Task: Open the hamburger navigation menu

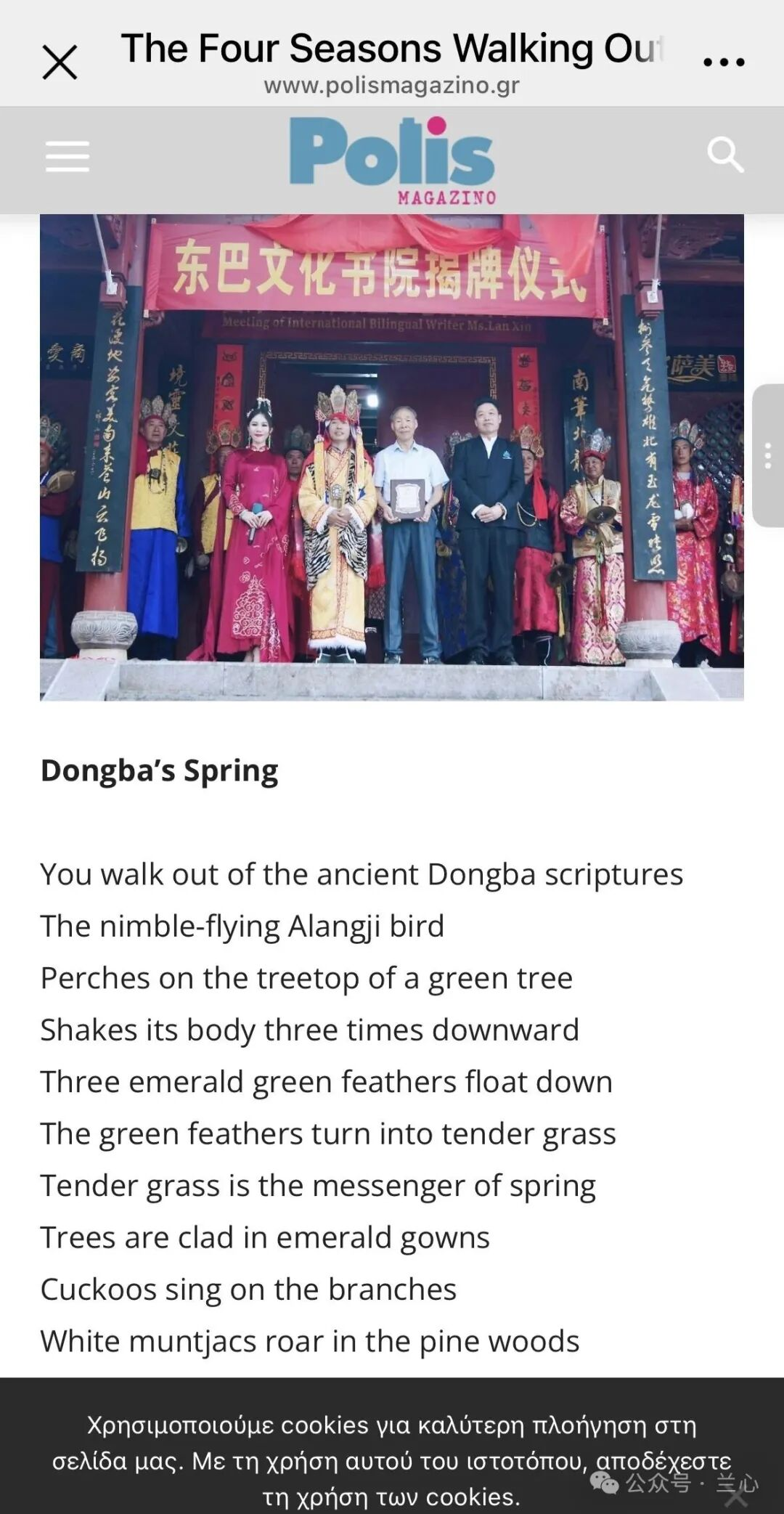Action: [68, 156]
